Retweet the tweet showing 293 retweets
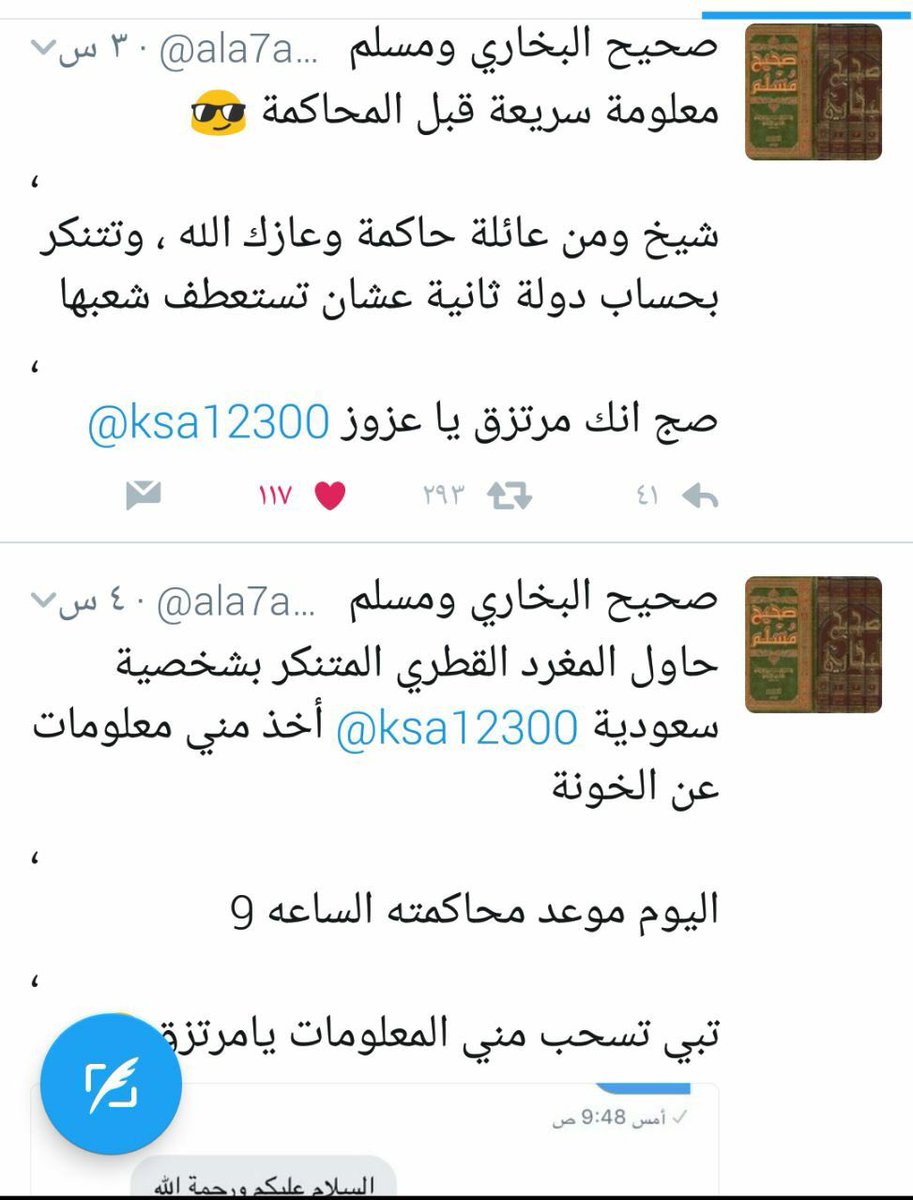 [508, 495]
